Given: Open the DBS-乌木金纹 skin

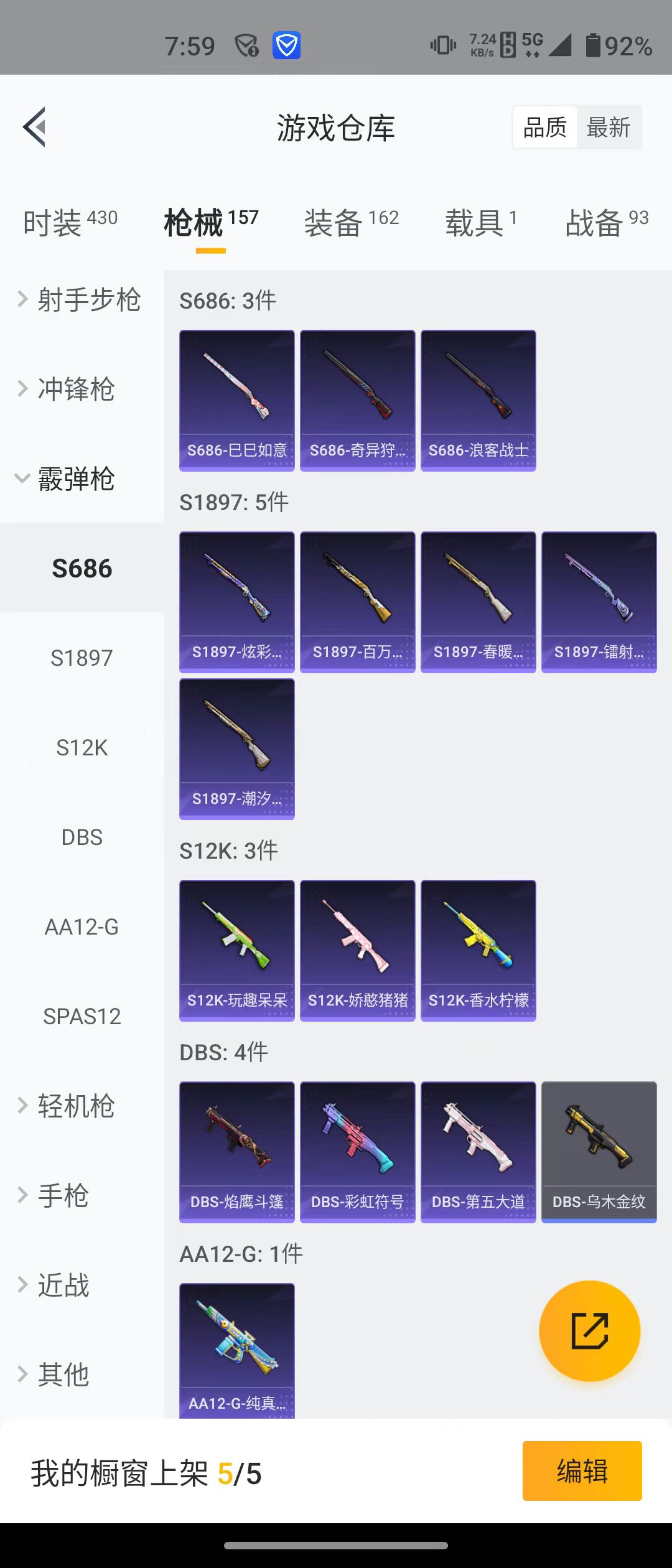Looking at the screenshot, I should coord(599,1152).
